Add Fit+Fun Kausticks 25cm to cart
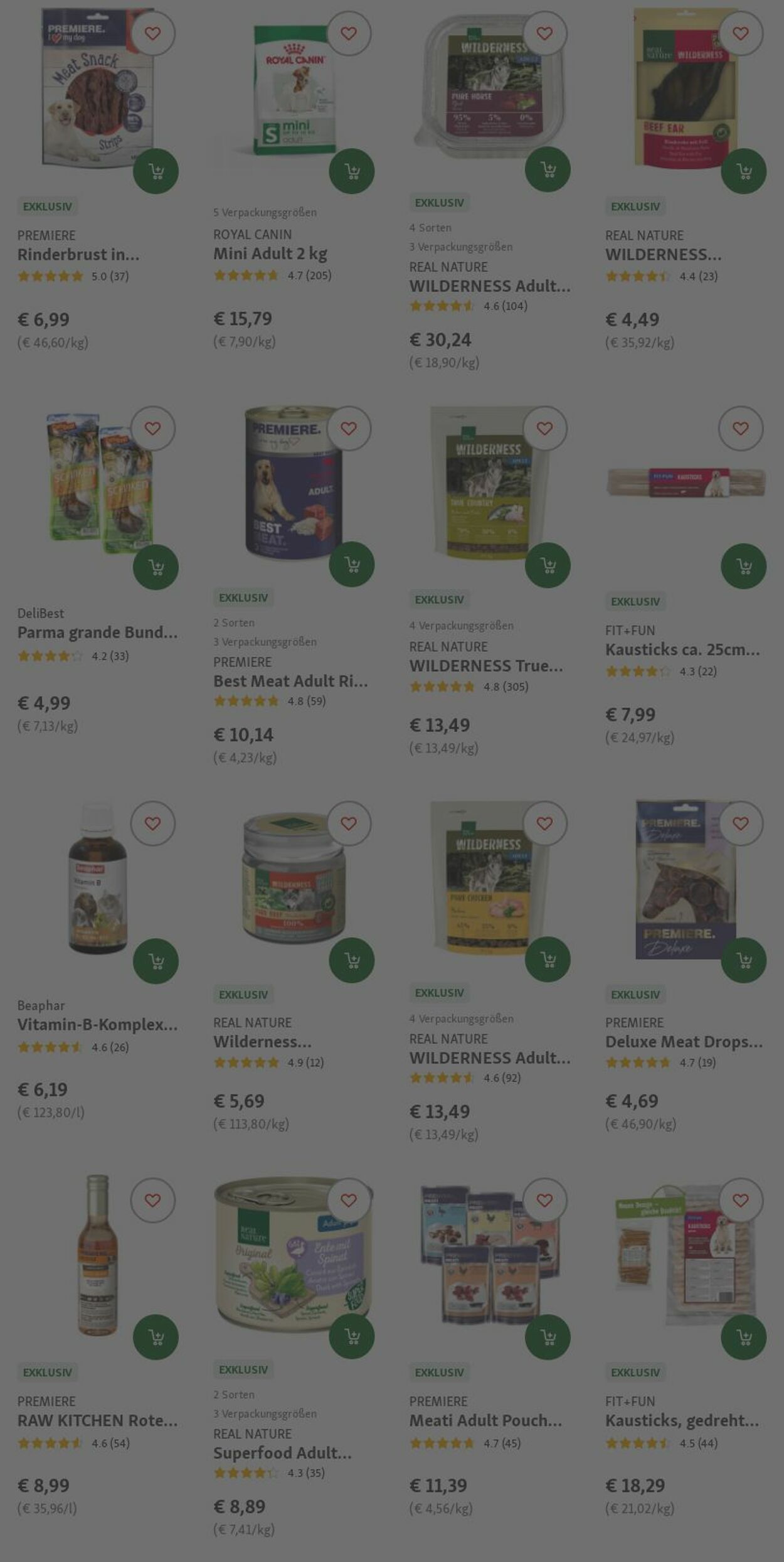This screenshot has width=784, height=1562. [x=743, y=566]
